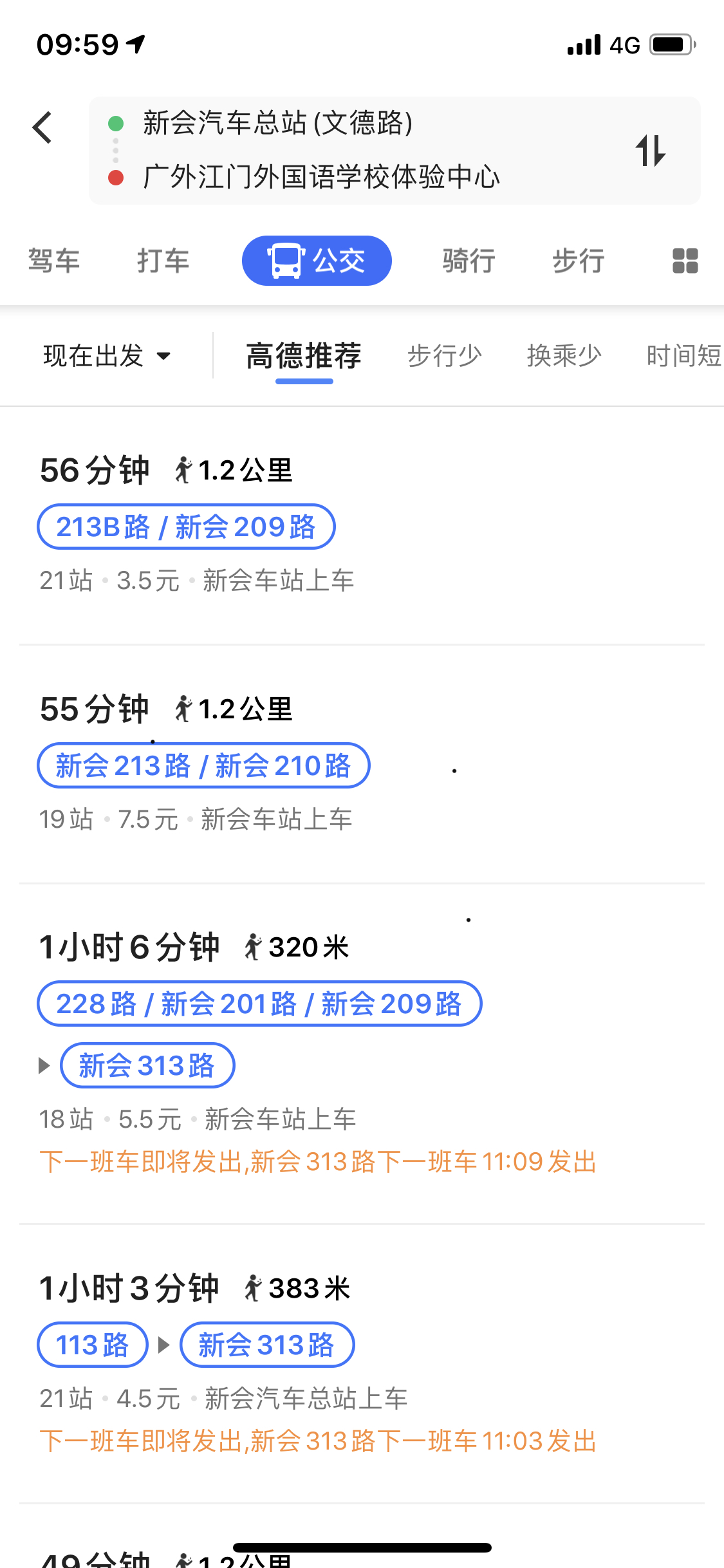Open the 现在出发 departure time dropdown

point(107,355)
